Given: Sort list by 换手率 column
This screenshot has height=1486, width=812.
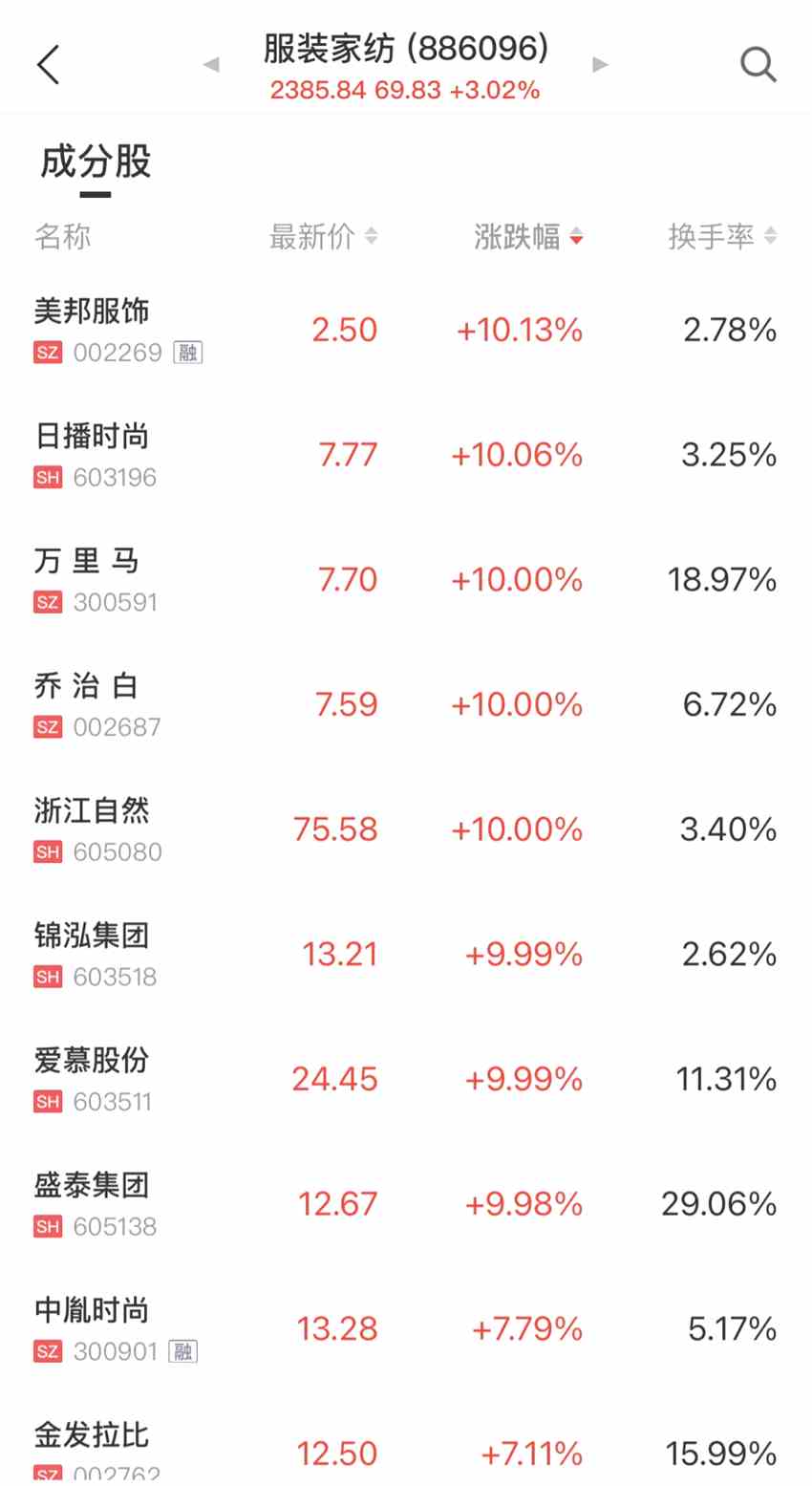Looking at the screenshot, I should pos(721,236).
